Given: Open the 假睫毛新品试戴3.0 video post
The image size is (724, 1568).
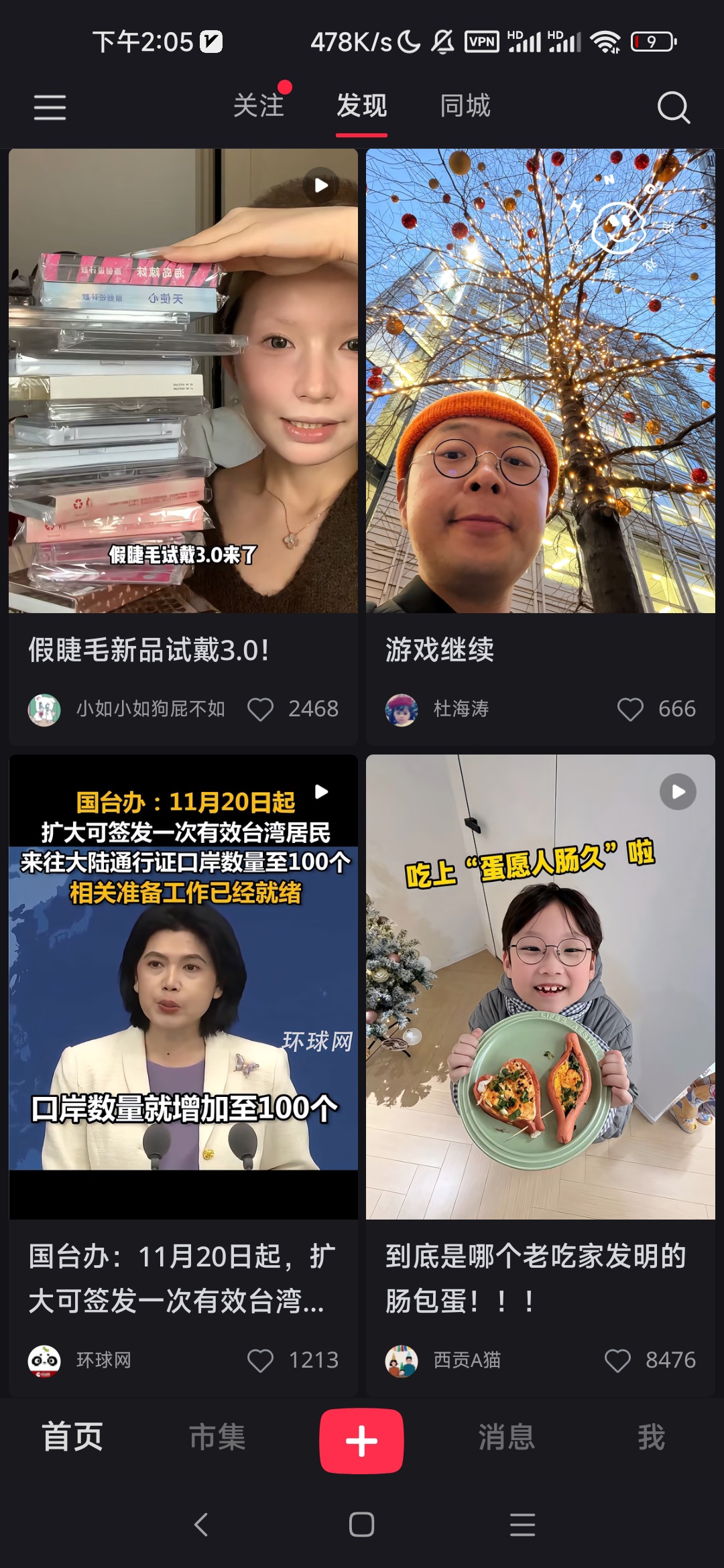Looking at the screenshot, I should point(183,381).
